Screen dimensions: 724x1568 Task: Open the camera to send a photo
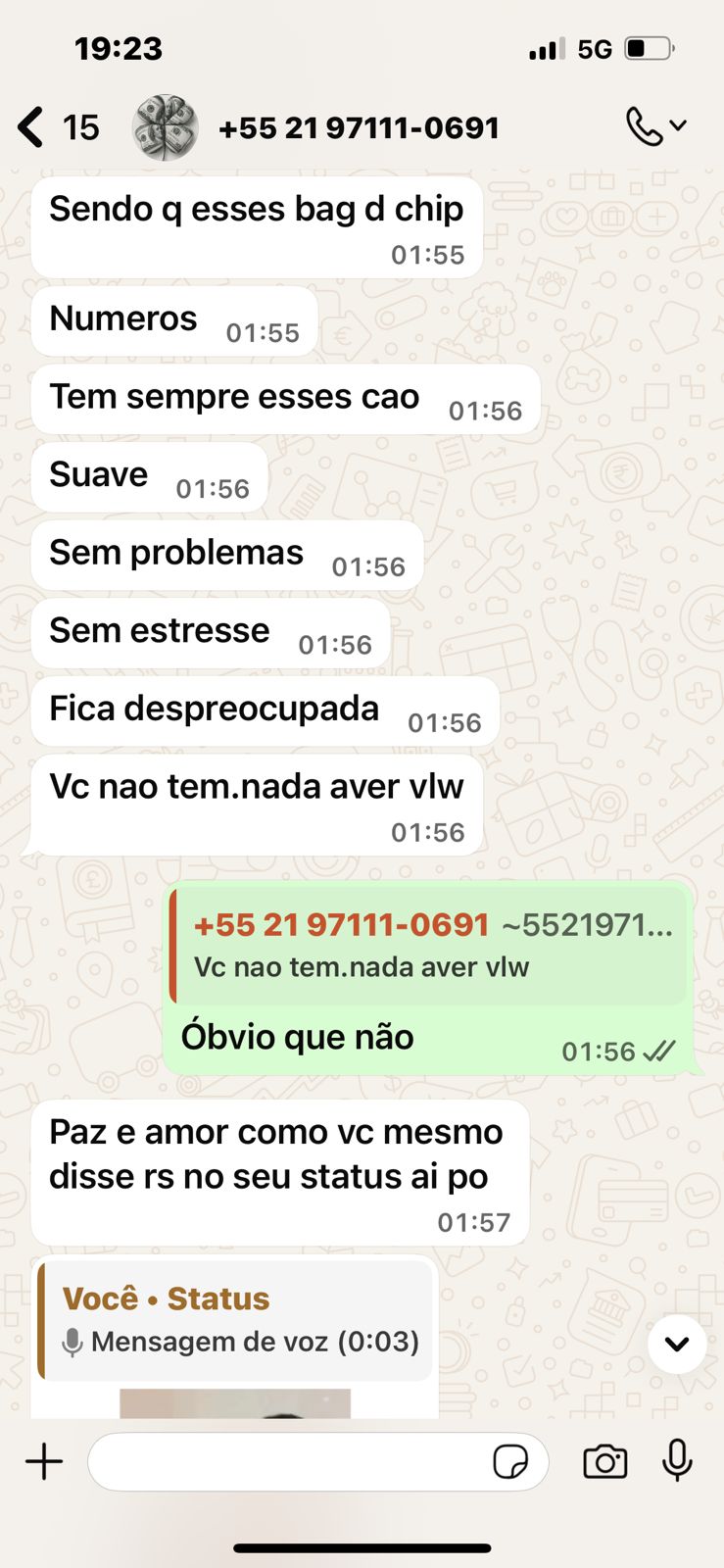point(604,1461)
